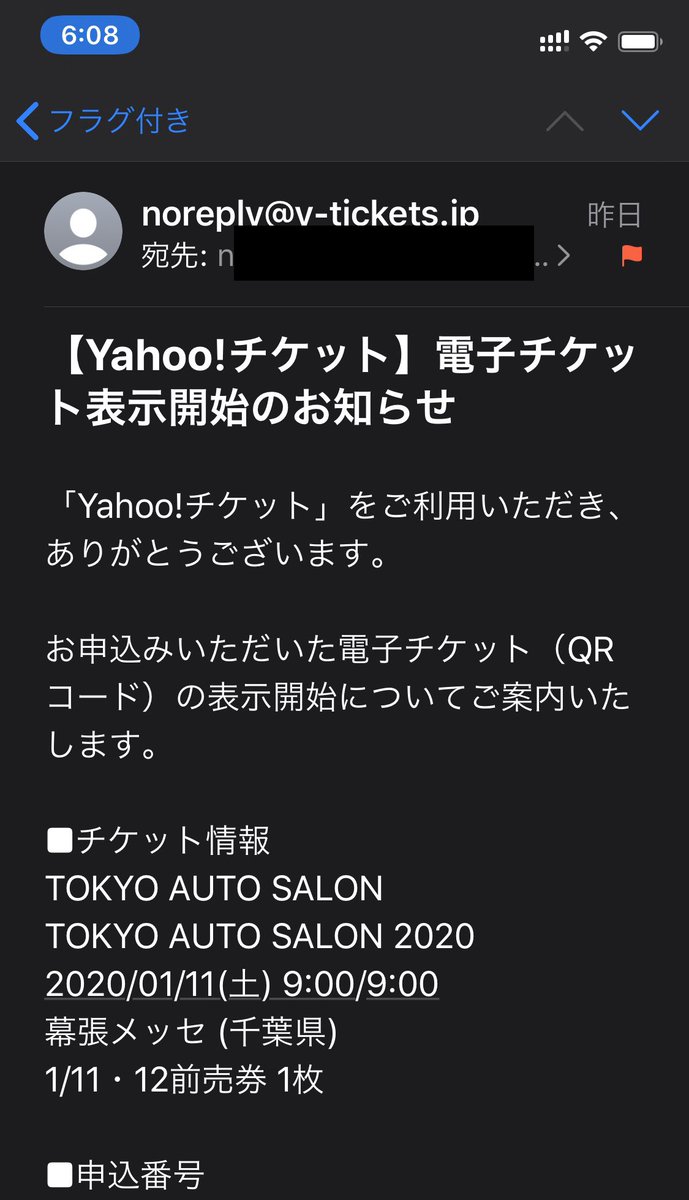The width and height of the screenshot is (689, 1200).
Task: Tap the orange flag icon
Action: [x=631, y=256]
